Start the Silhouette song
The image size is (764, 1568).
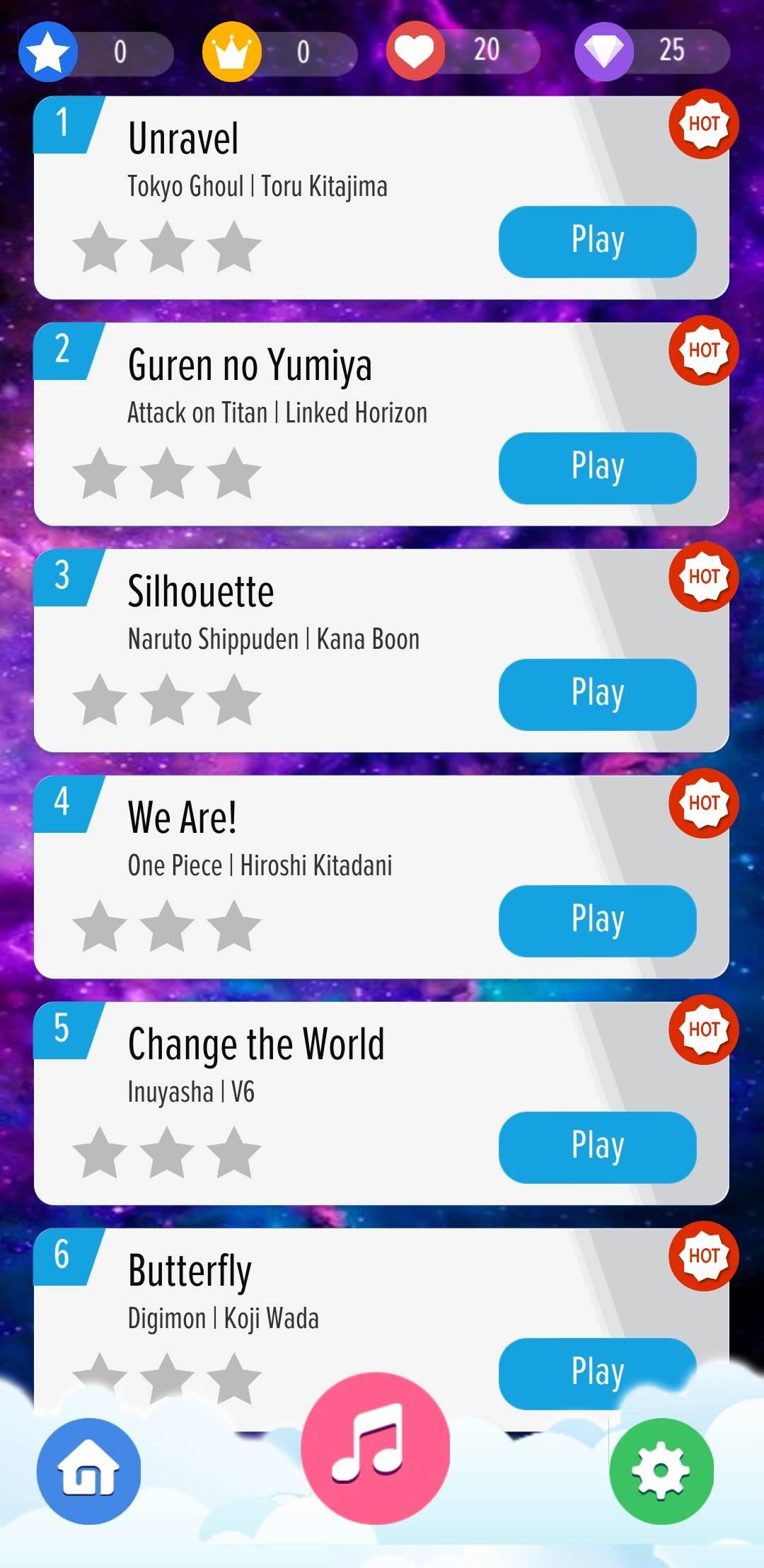pyautogui.click(x=597, y=694)
